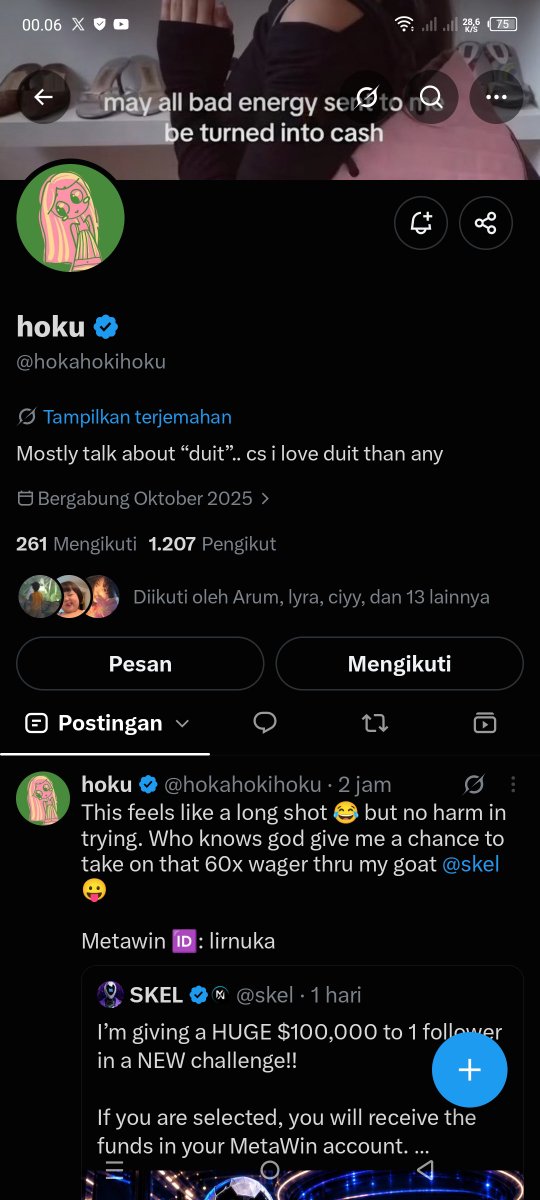Search this profile's posts
The width and height of the screenshot is (540, 1200).
click(431, 97)
